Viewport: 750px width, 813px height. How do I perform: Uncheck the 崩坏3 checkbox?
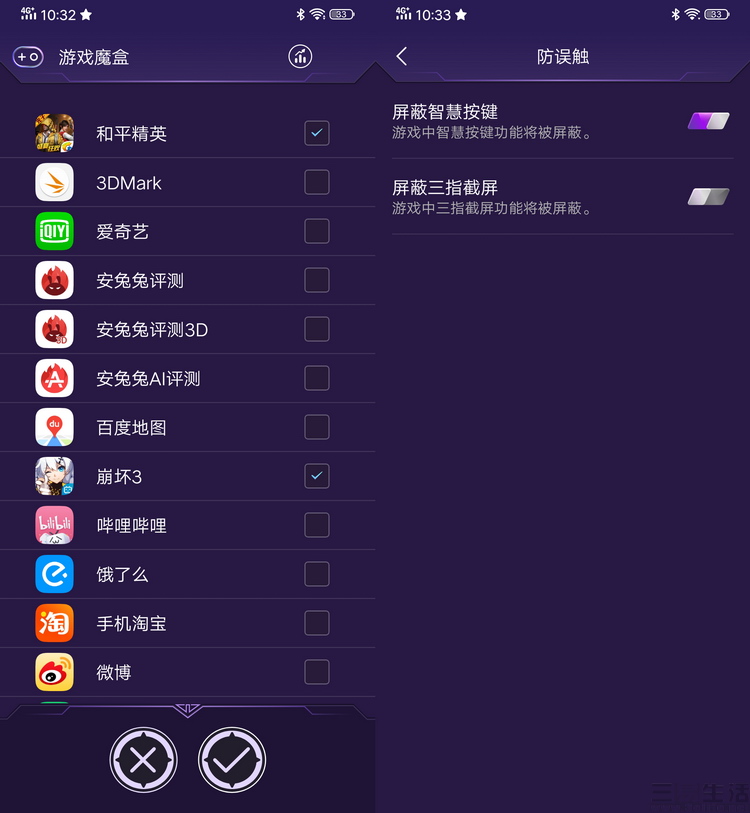pos(316,476)
